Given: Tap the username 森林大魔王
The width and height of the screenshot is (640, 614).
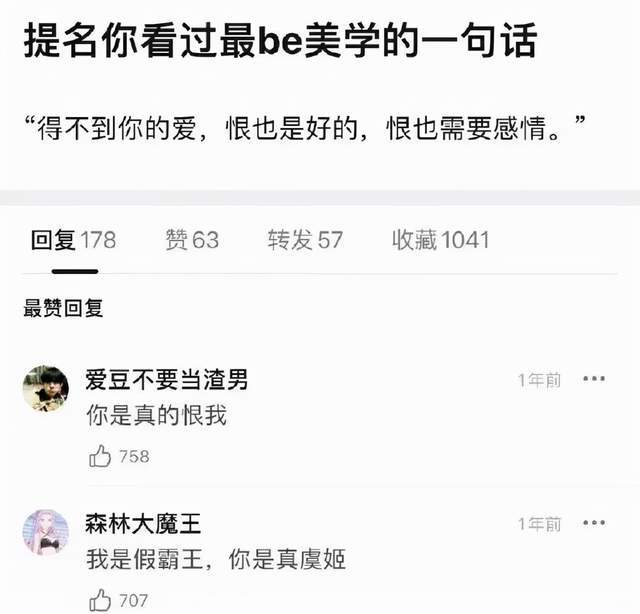Looking at the screenshot, I should [143, 523].
